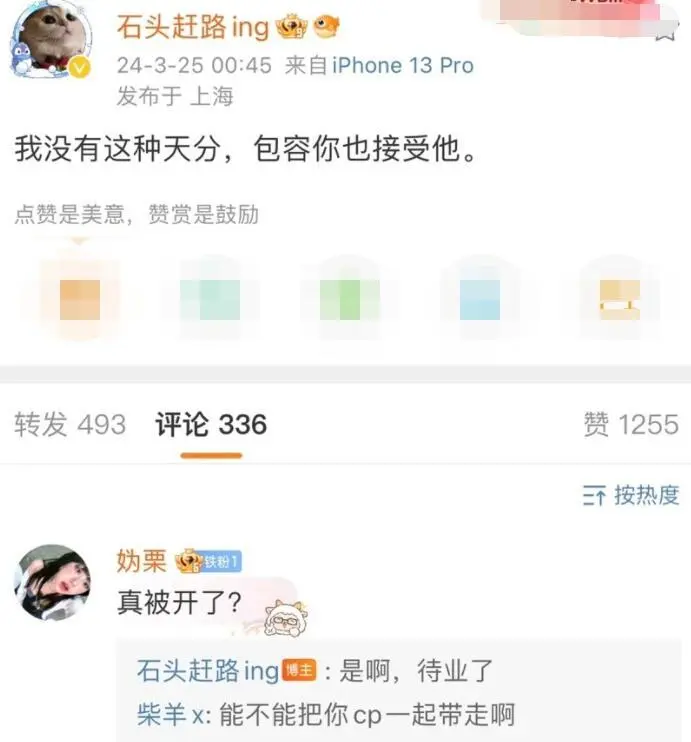The image size is (691, 742).
Task: Switch to the 转发 493 tab
Action: pos(70,424)
